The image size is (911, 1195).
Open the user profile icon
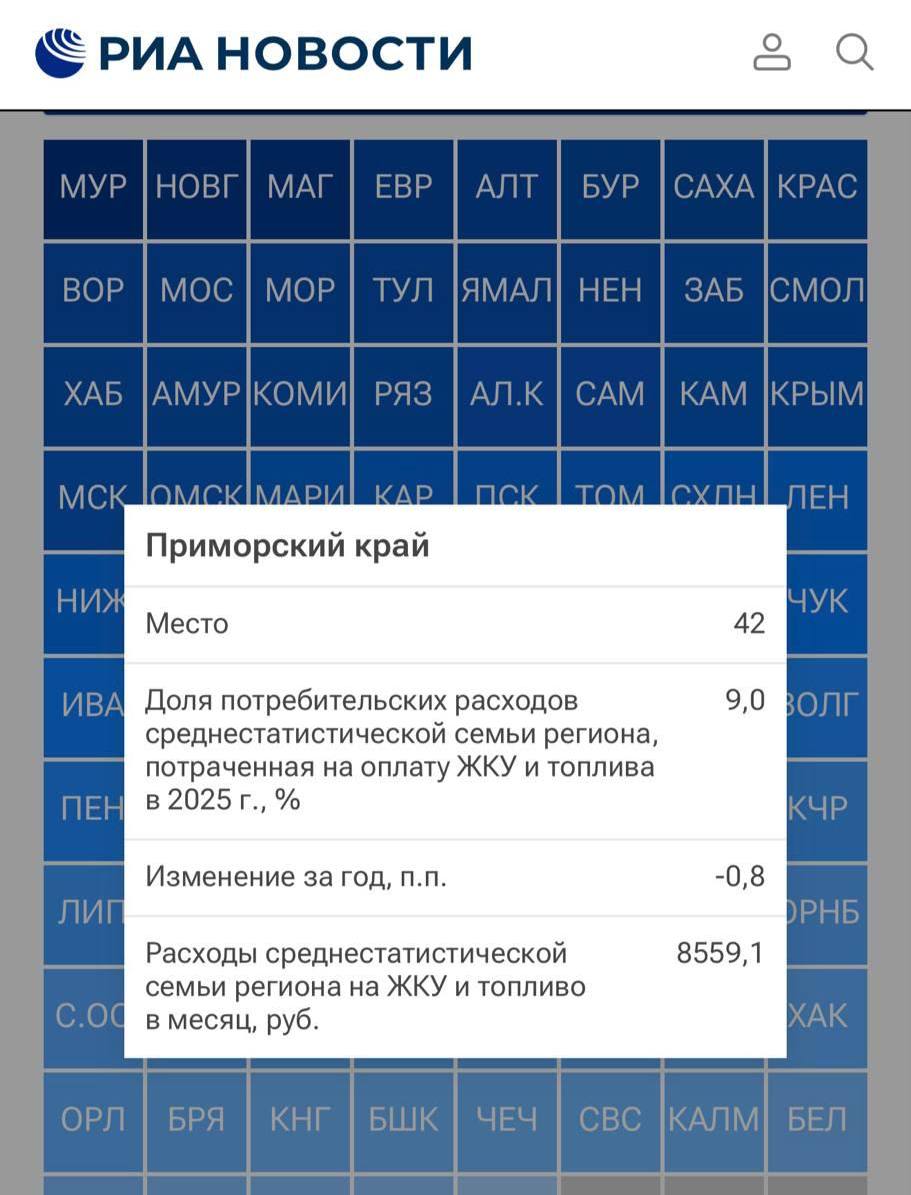(x=771, y=52)
